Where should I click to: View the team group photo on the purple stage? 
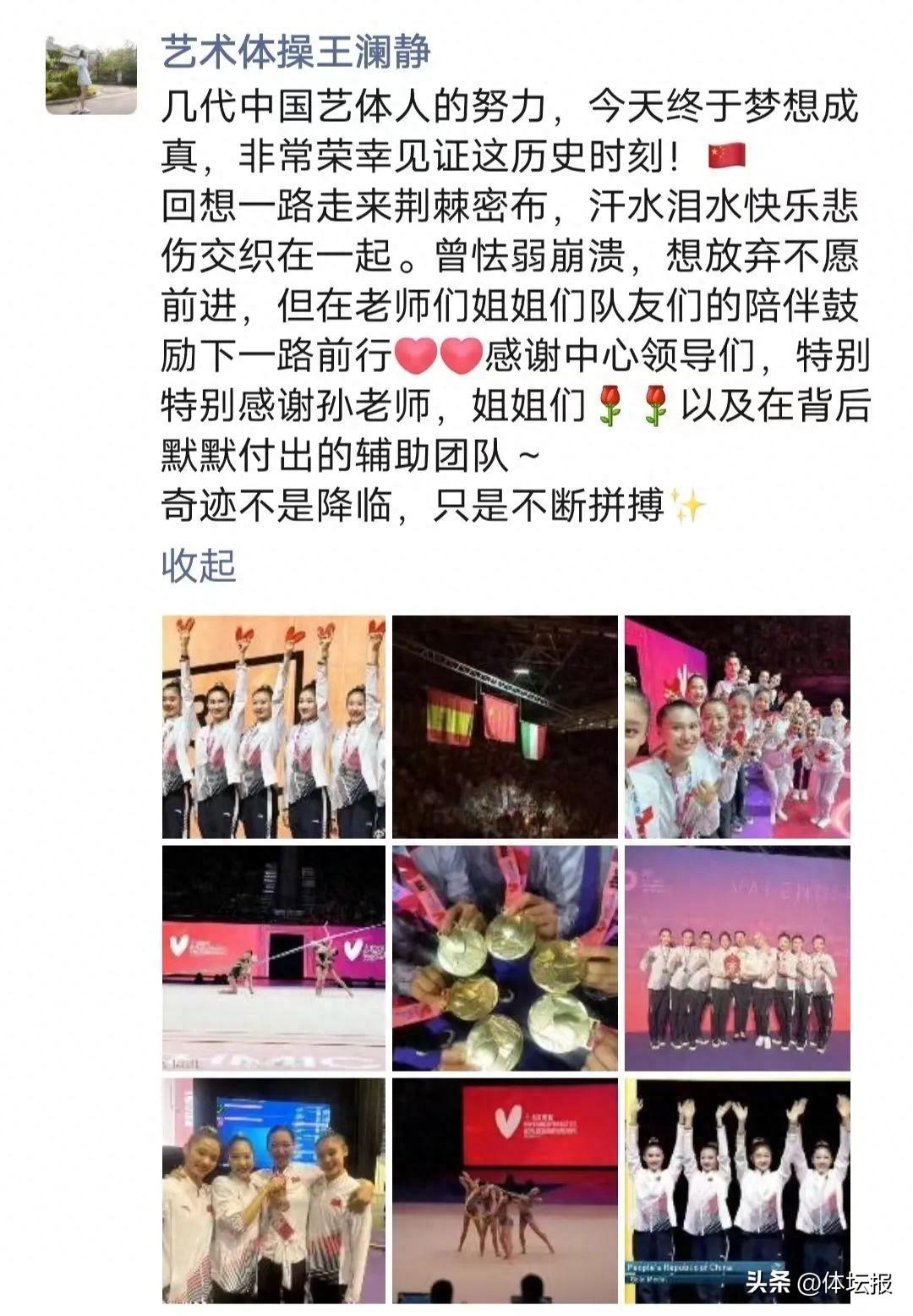click(736, 958)
